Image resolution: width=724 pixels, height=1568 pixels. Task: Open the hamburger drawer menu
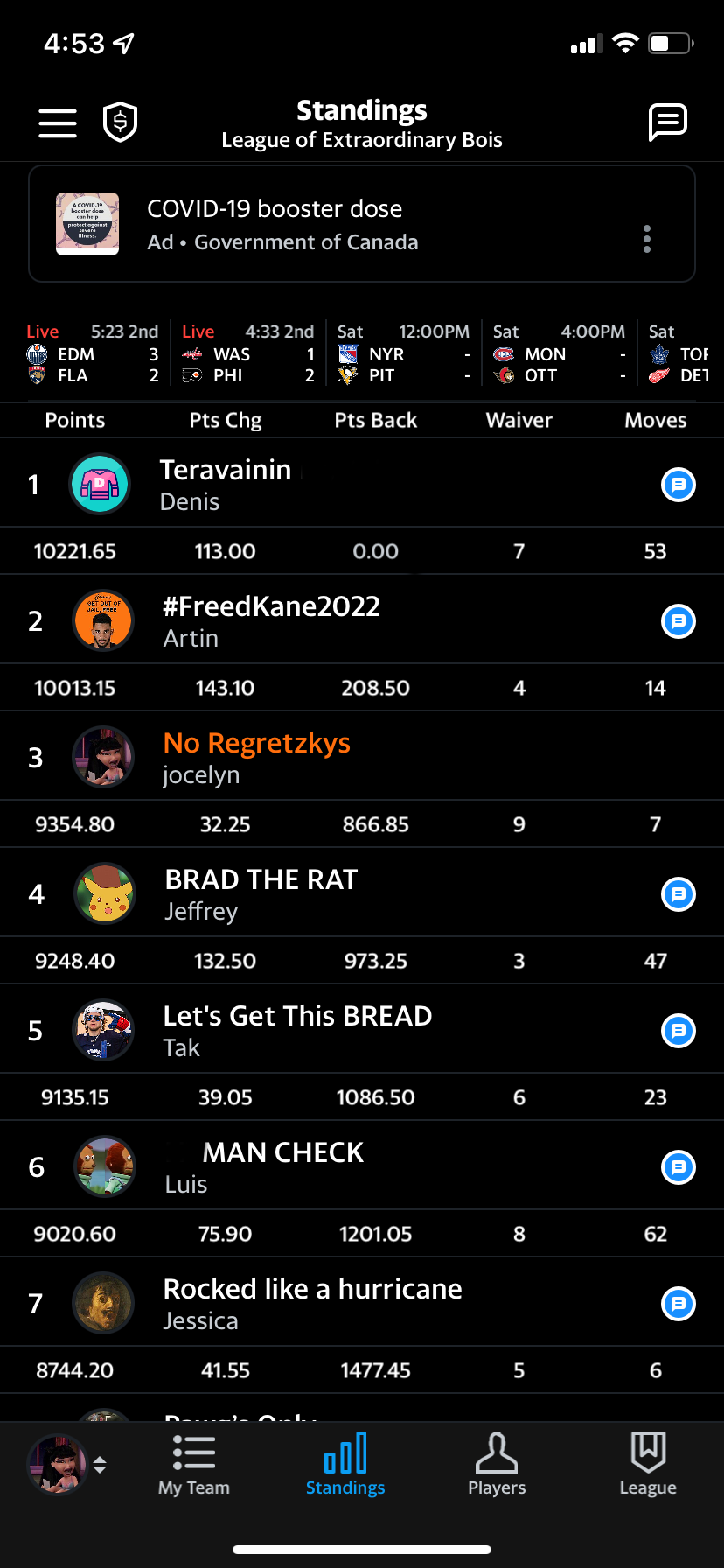pyautogui.click(x=58, y=123)
